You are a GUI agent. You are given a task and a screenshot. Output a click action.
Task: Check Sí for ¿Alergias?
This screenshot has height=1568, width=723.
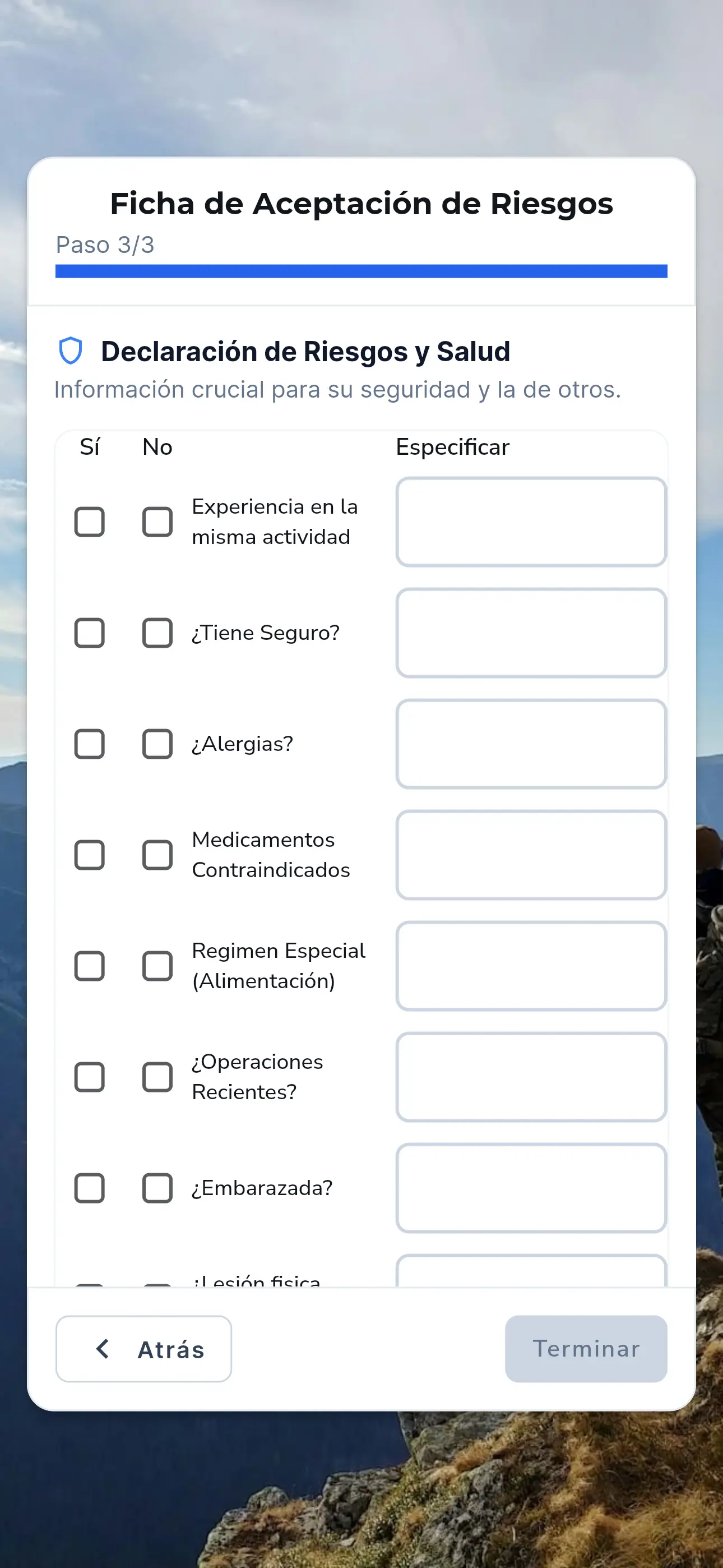tap(90, 743)
